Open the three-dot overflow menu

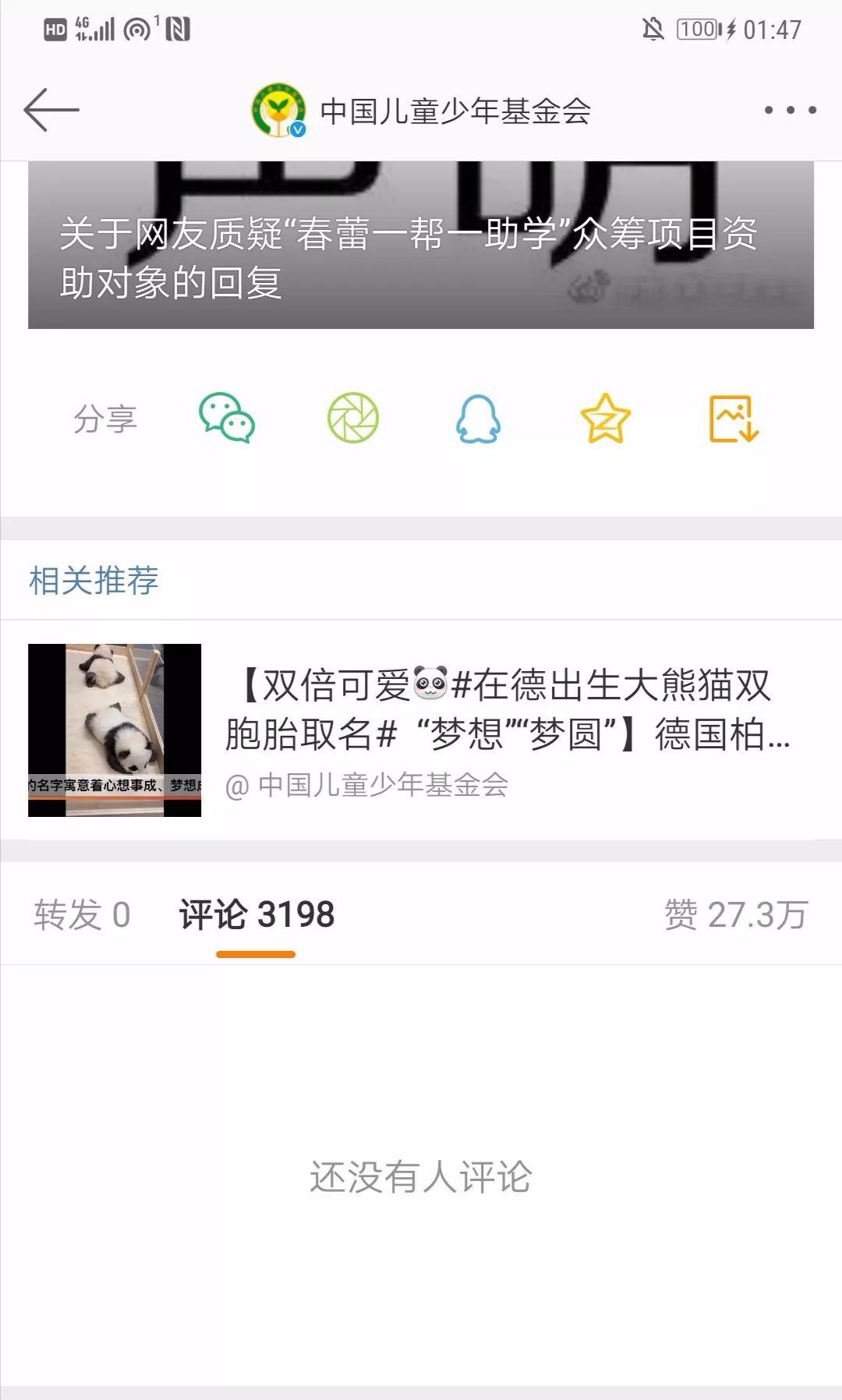click(790, 110)
